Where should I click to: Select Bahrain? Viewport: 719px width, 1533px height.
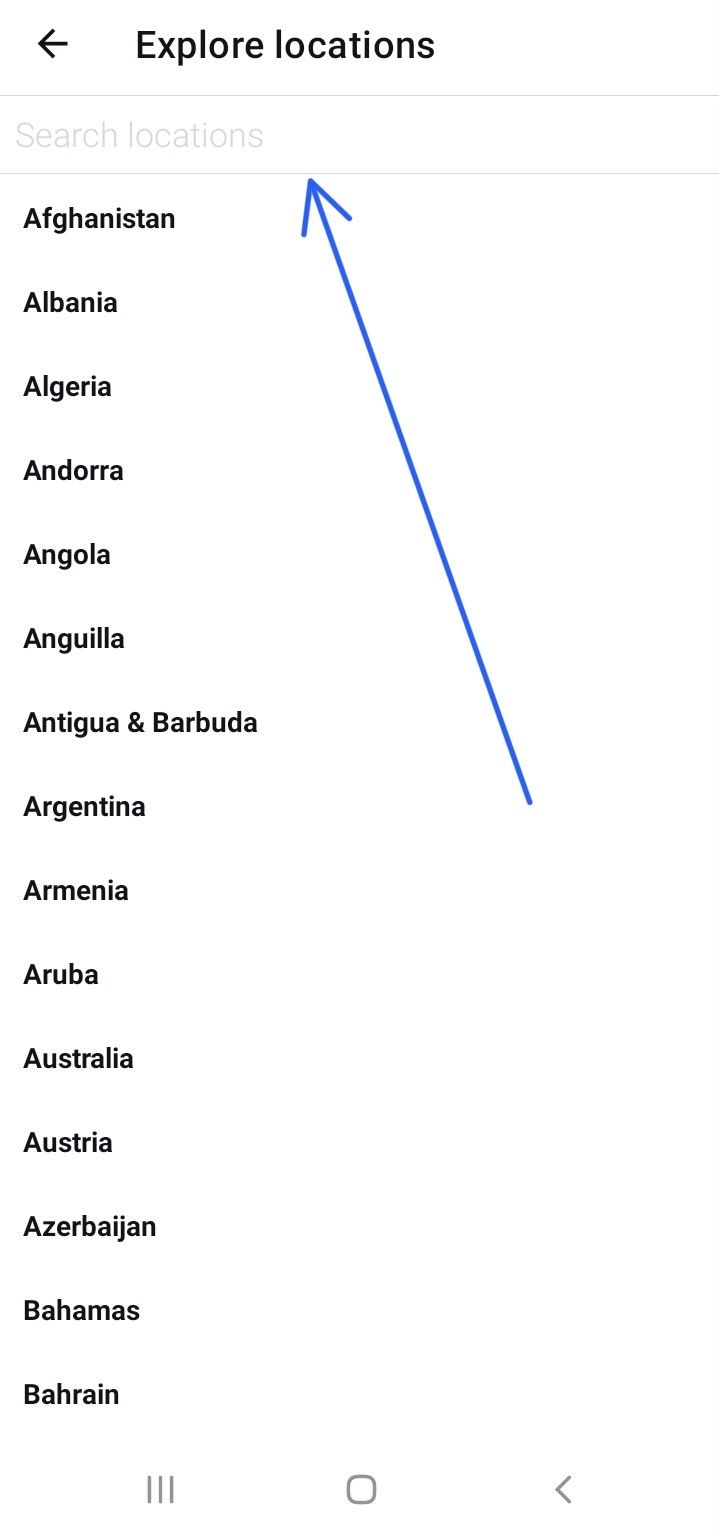coord(72,1395)
